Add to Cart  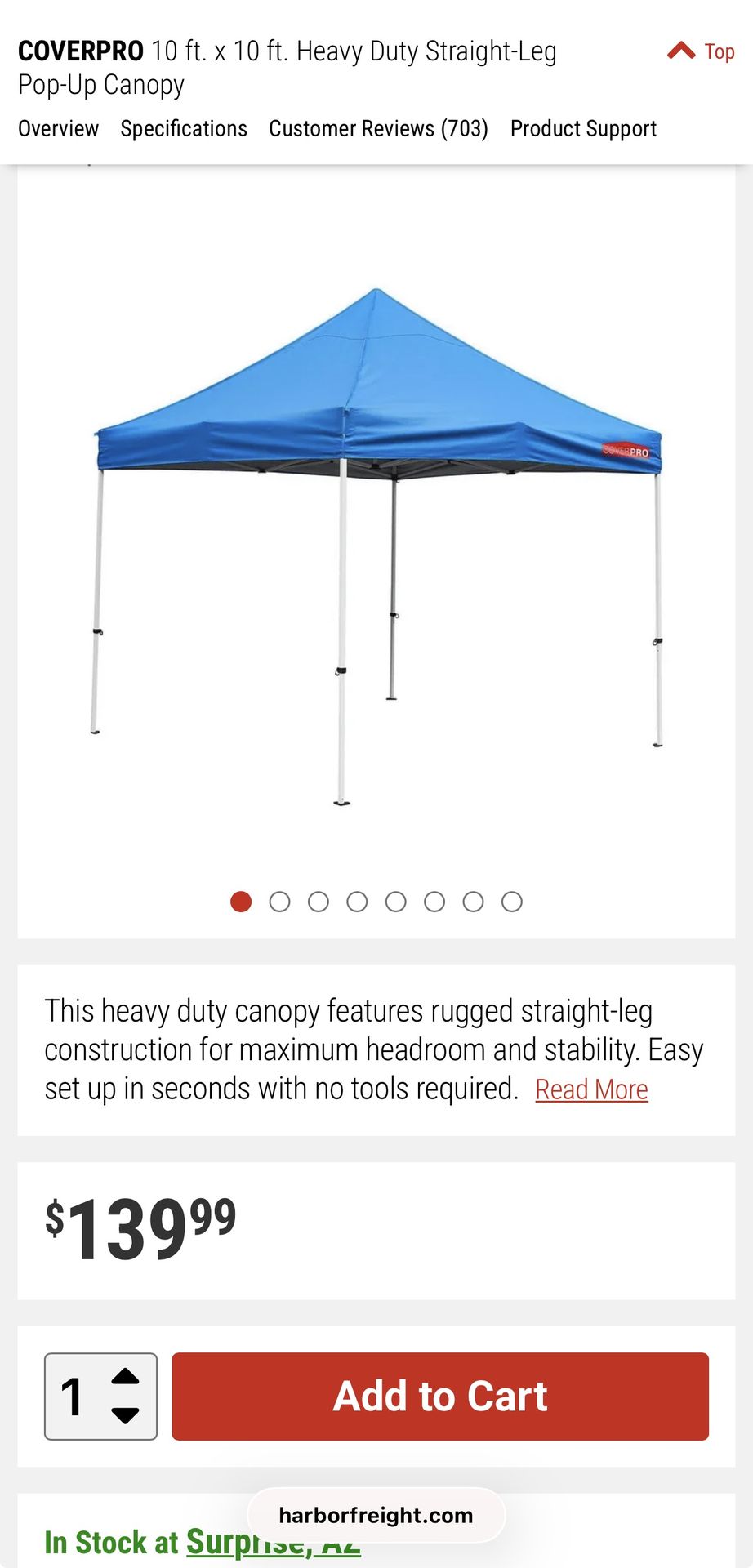pos(439,1396)
